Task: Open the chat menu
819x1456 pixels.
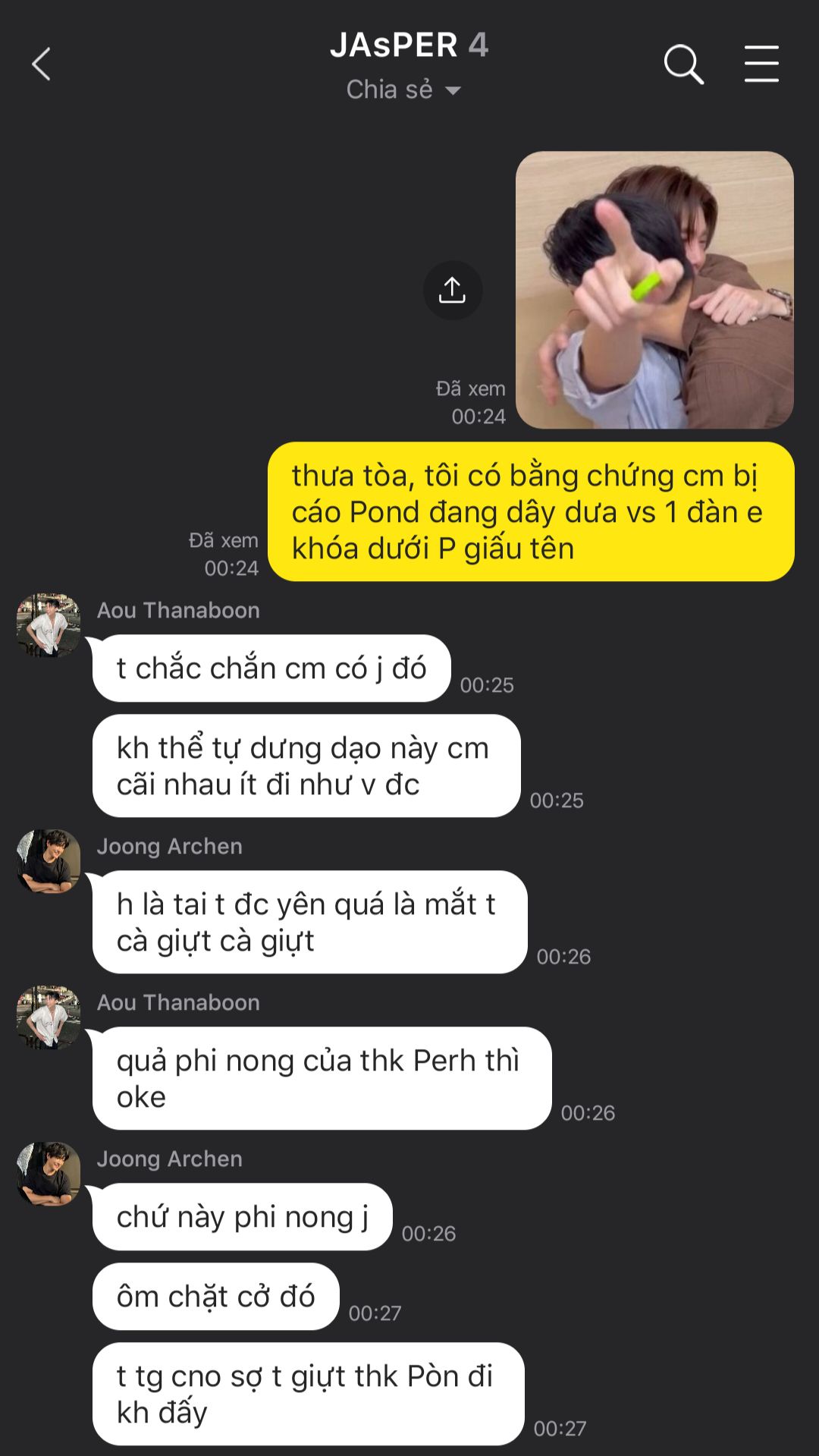Action: (x=761, y=64)
